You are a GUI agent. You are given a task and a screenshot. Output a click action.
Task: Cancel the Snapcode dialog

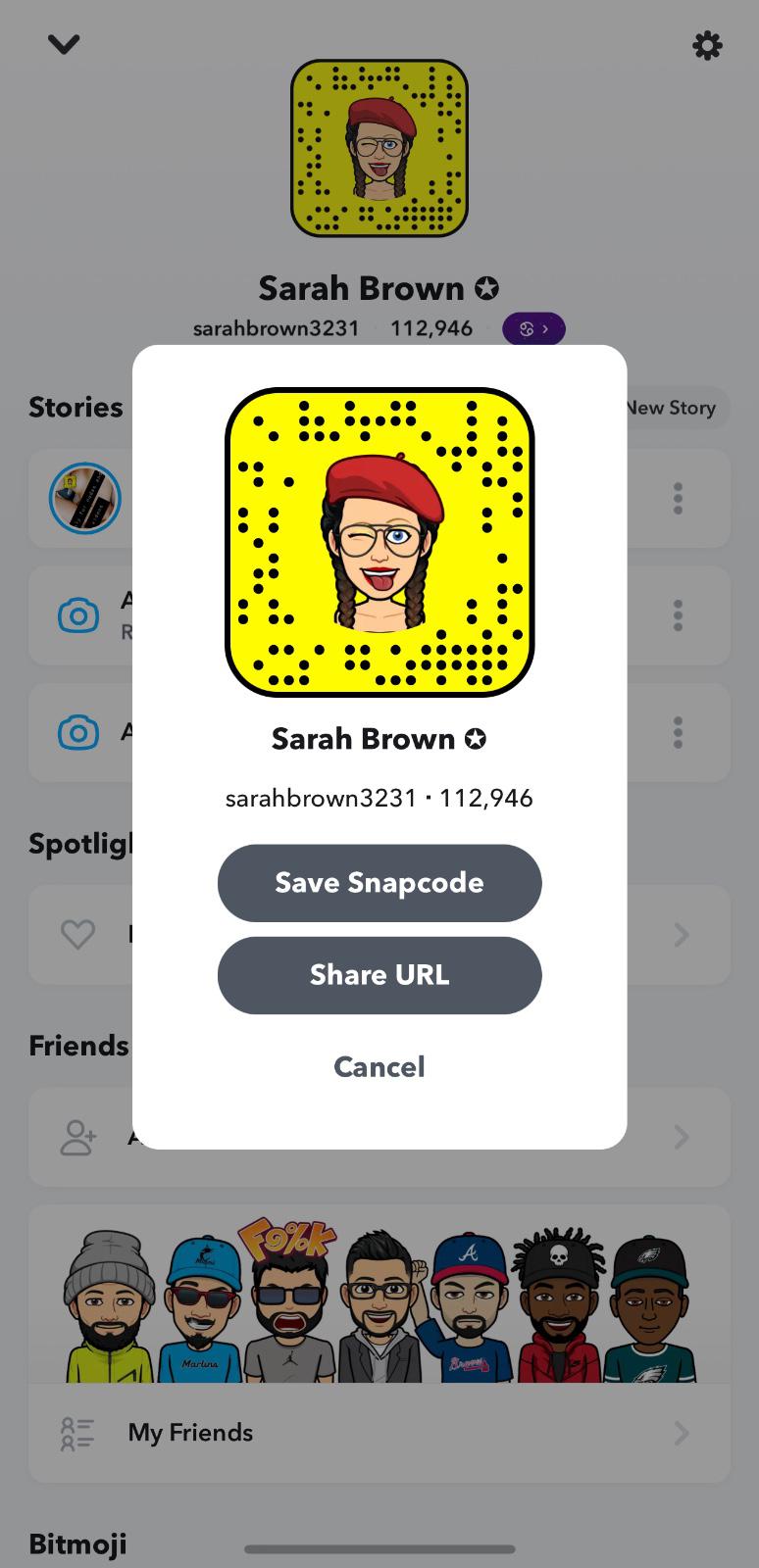click(379, 1066)
